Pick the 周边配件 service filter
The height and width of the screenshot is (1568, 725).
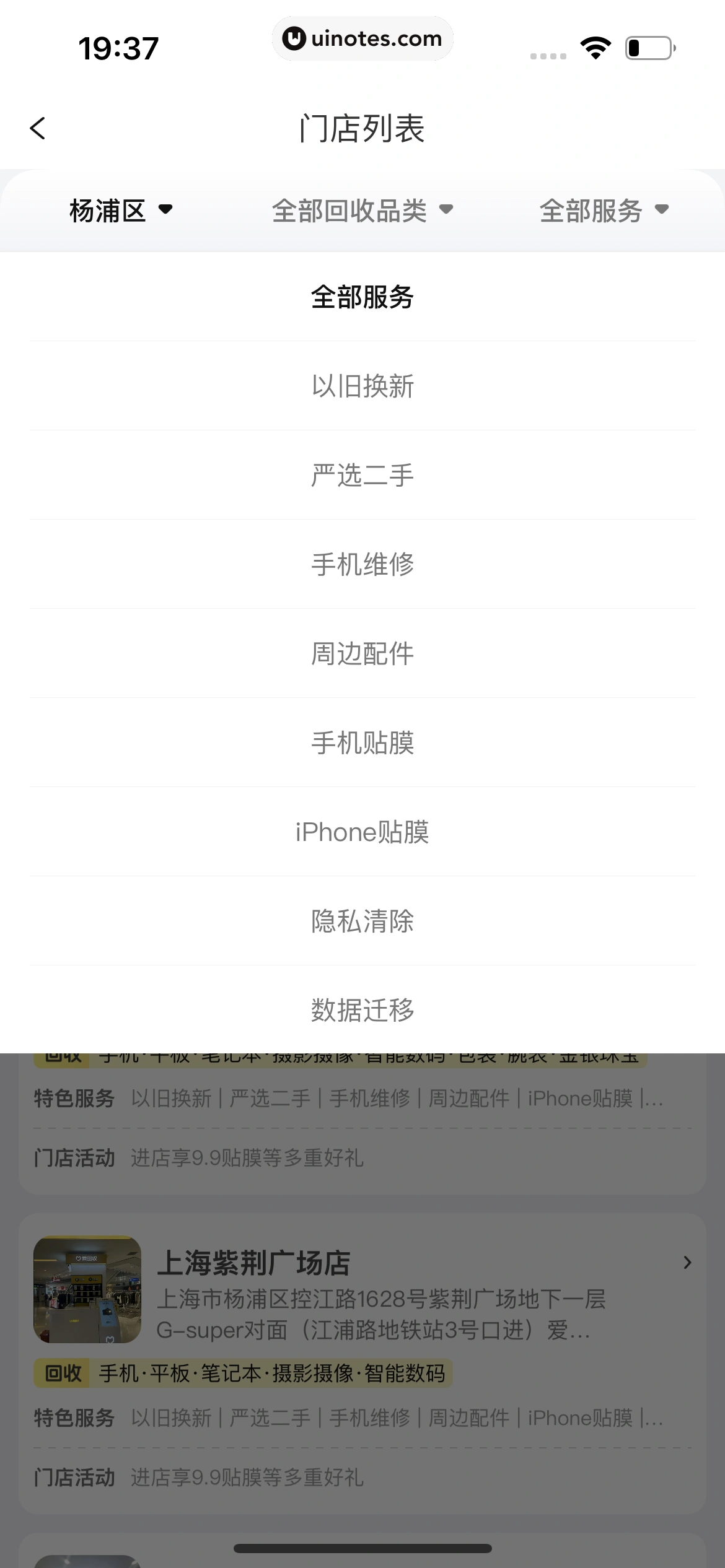coord(362,654)
